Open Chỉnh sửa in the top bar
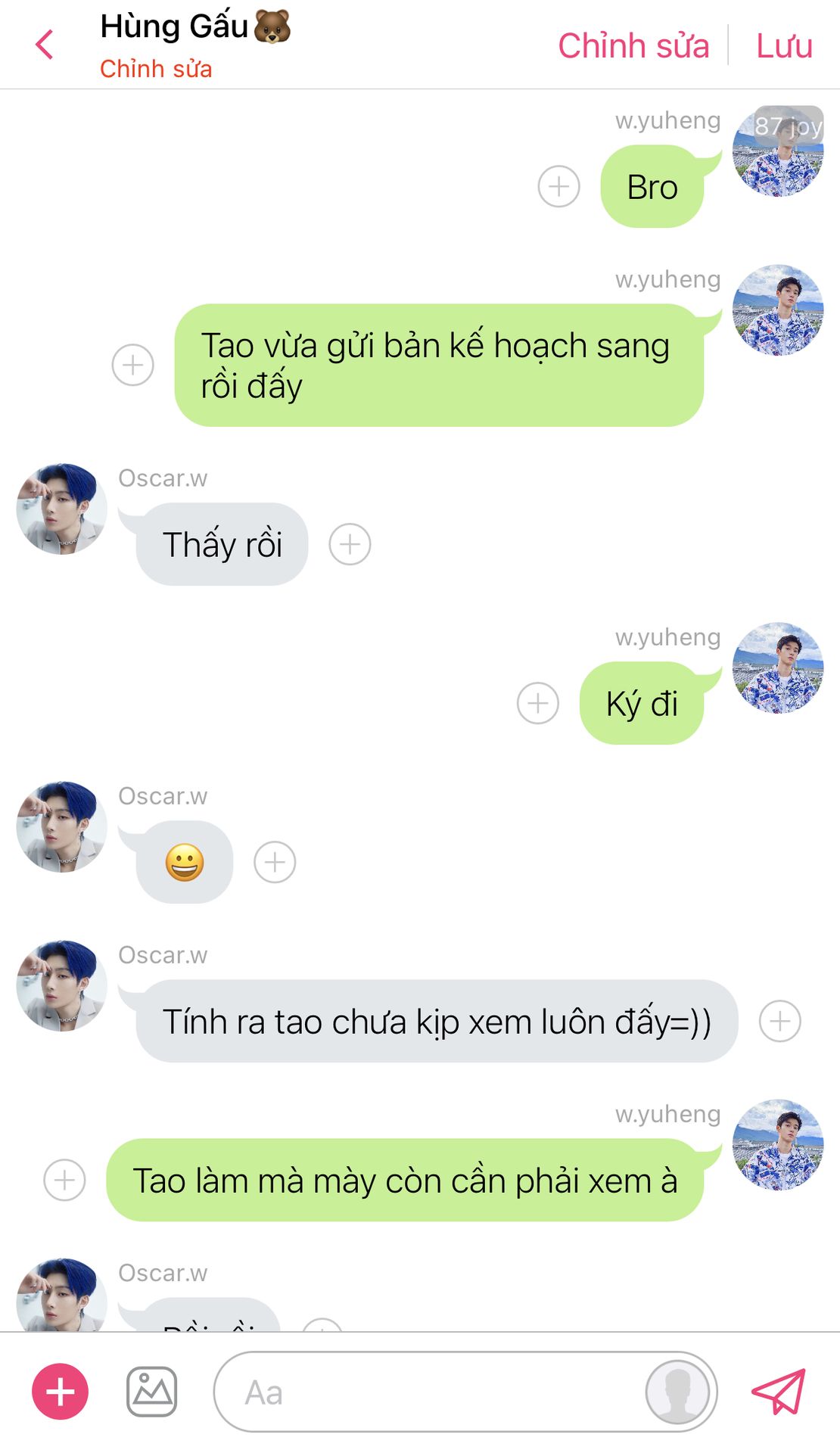The width and height of the screenshot is (840, 1453). (633, 45)
